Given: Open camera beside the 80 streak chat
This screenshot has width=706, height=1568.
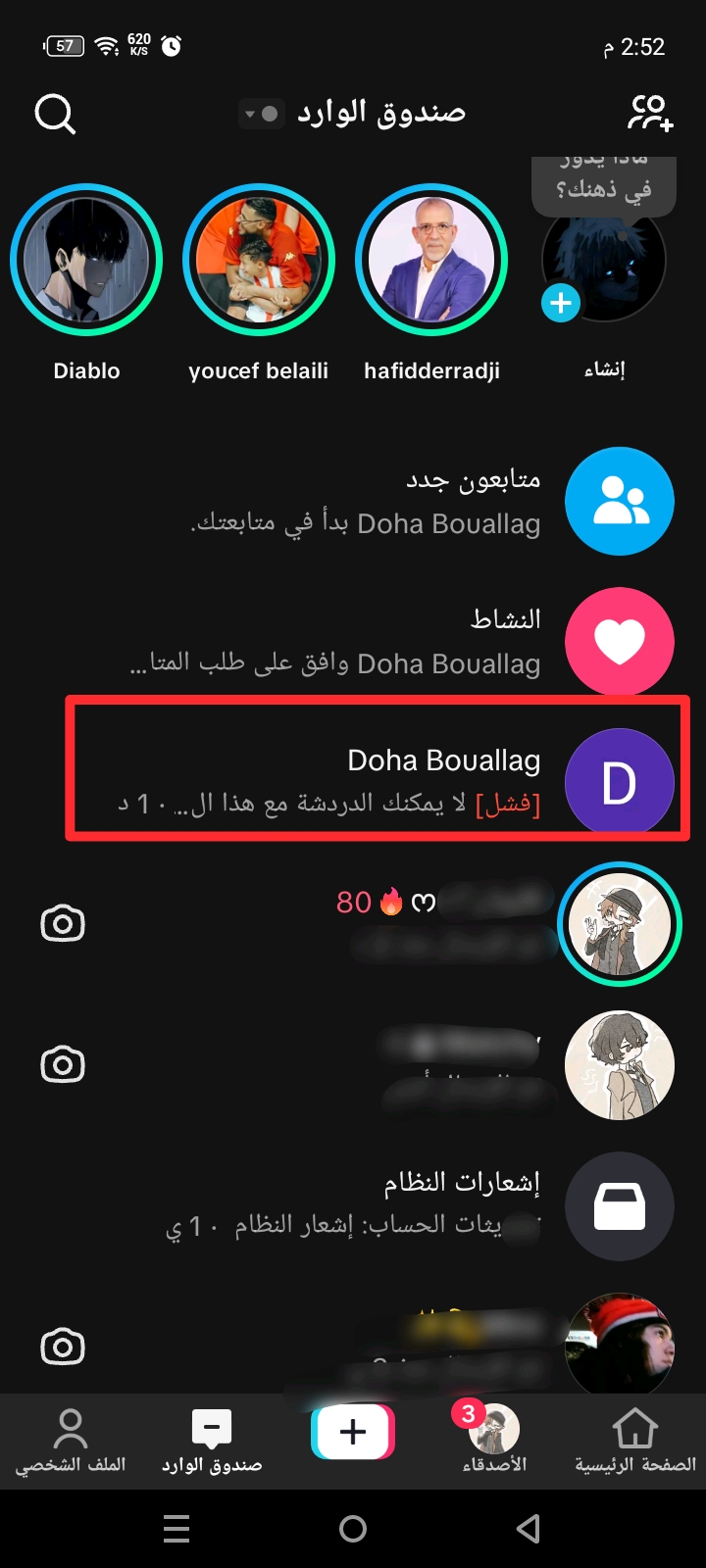Looking at the screenshot, I should point(63,924).
